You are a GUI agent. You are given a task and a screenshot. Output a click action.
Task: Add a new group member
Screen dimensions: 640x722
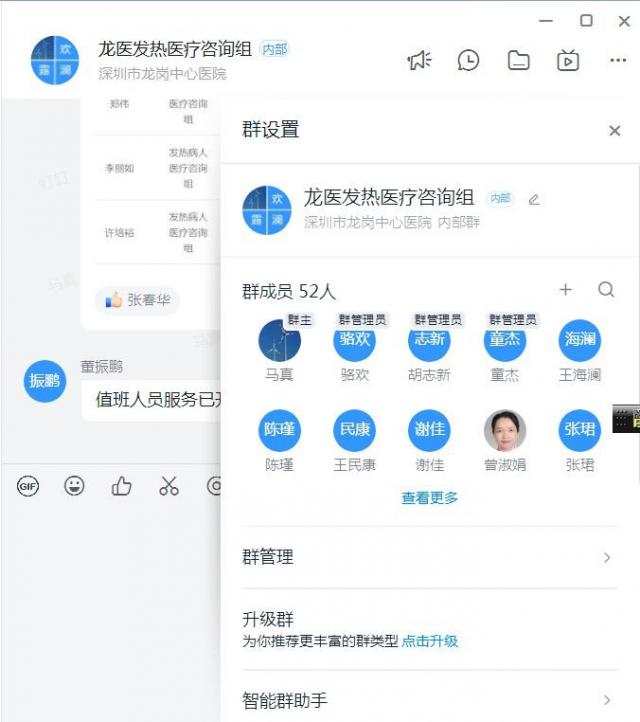click(x=566, y=290)
